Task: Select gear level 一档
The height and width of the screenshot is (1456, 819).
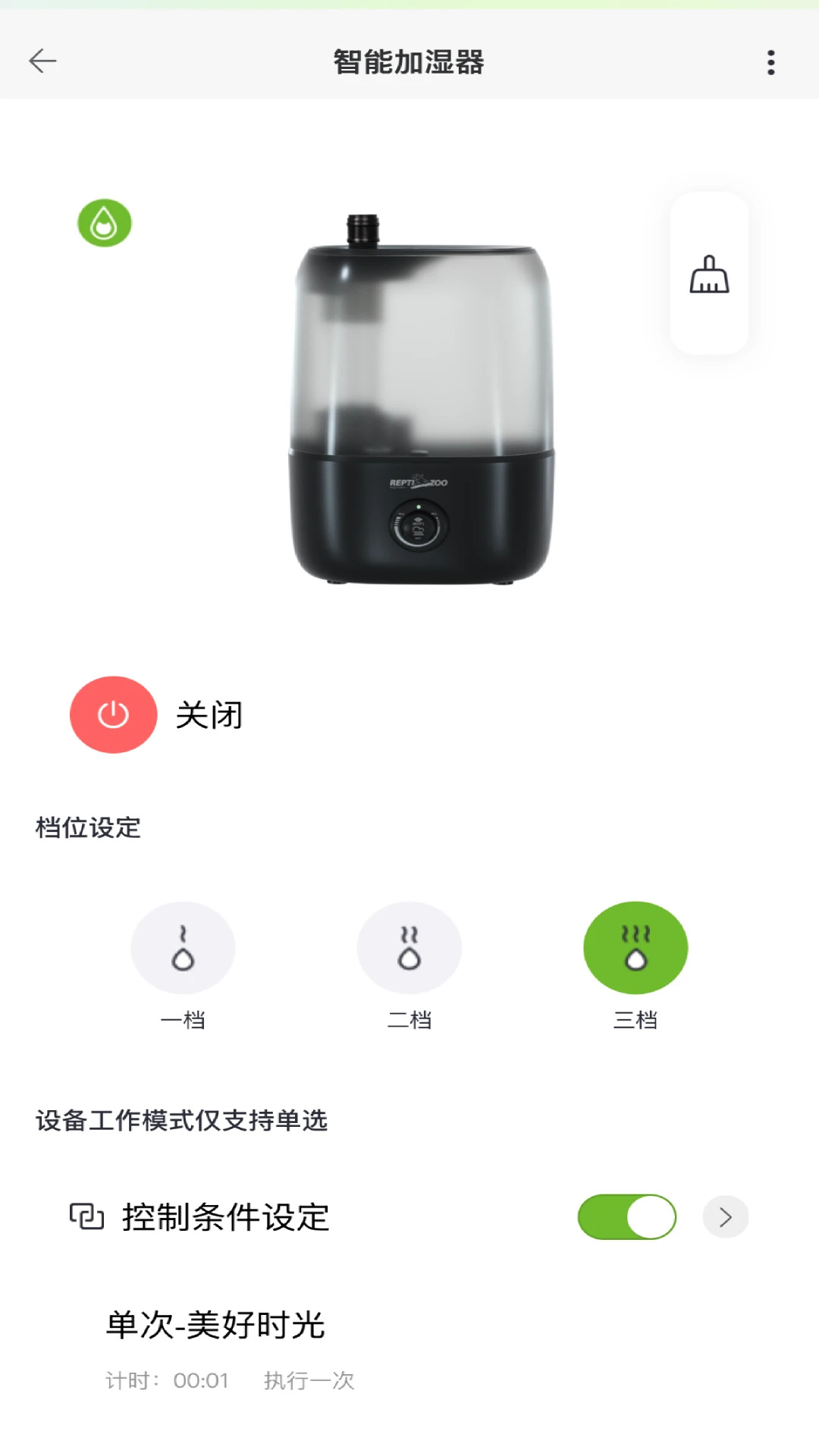Action: [x=183, y=948]
